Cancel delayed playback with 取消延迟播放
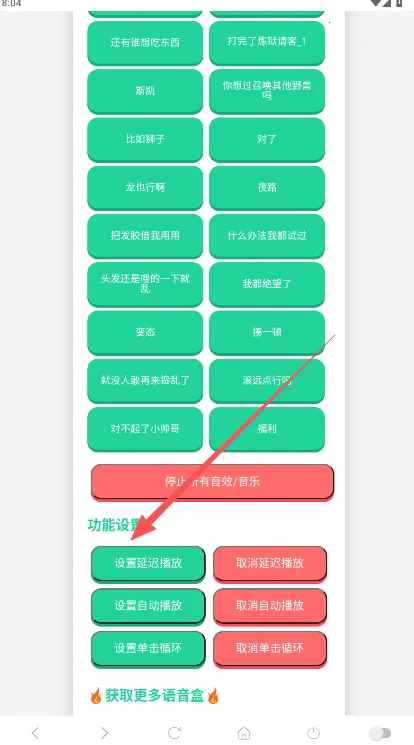 (x=270, y=564)
